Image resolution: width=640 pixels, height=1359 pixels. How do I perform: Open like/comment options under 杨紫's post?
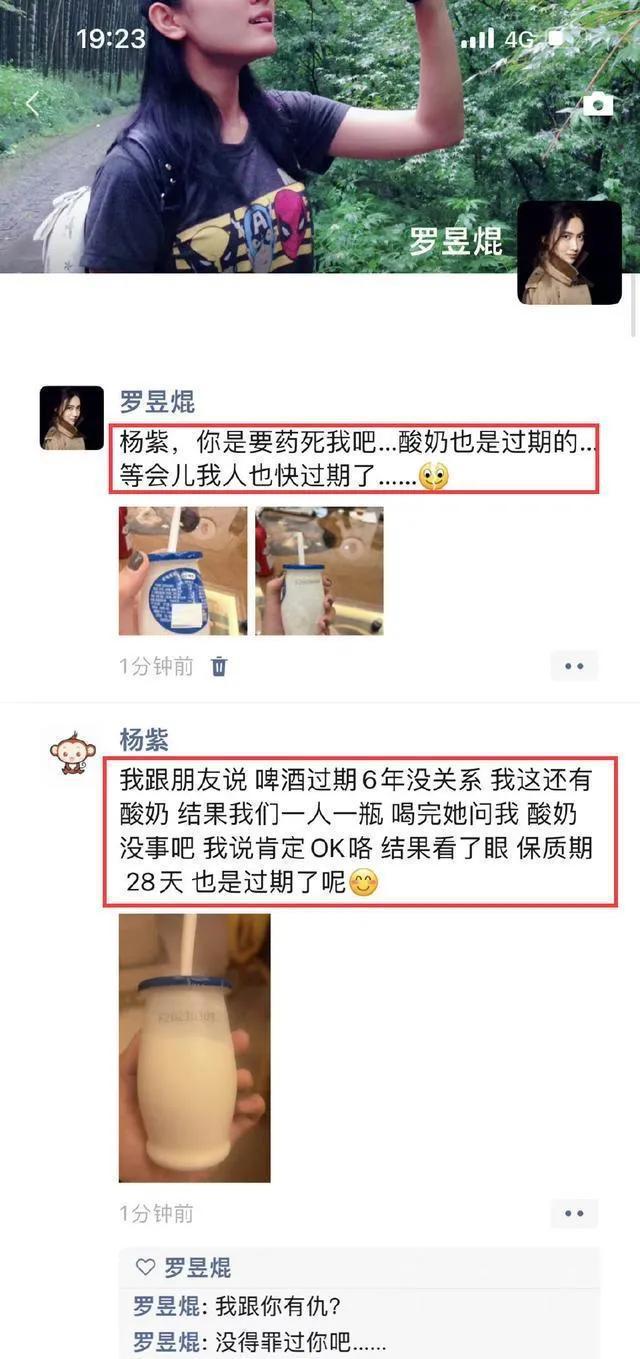pos(573,1213)
